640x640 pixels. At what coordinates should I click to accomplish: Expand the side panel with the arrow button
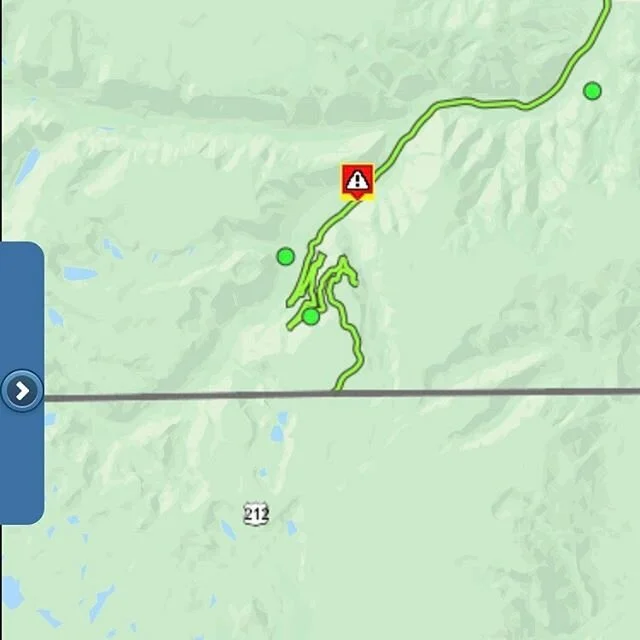21,390
